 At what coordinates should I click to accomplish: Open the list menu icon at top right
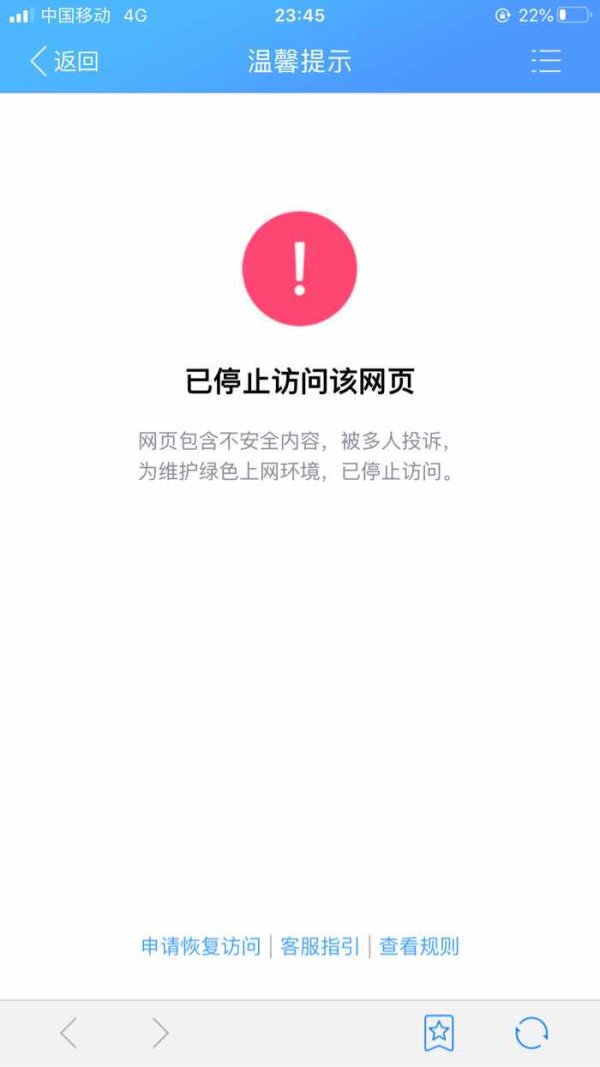[546, 61]
